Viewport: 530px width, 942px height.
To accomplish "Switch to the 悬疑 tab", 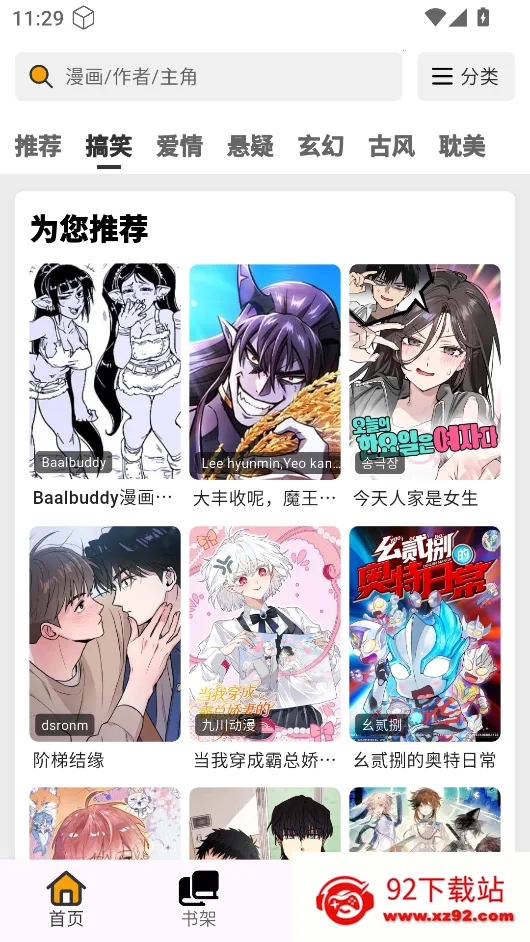I will (251, 146).
